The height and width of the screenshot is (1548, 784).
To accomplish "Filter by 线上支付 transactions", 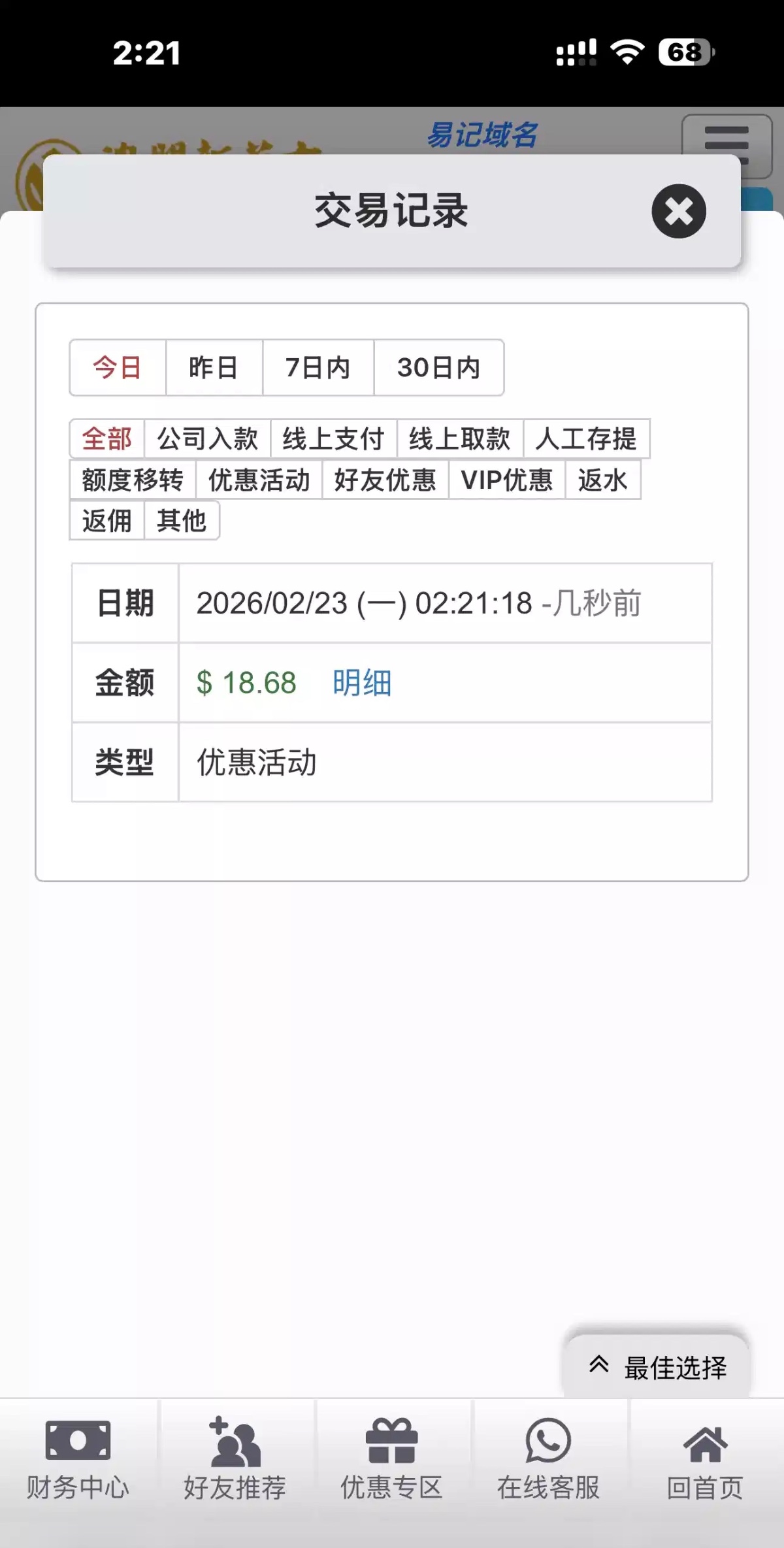I will click(333, 438).
